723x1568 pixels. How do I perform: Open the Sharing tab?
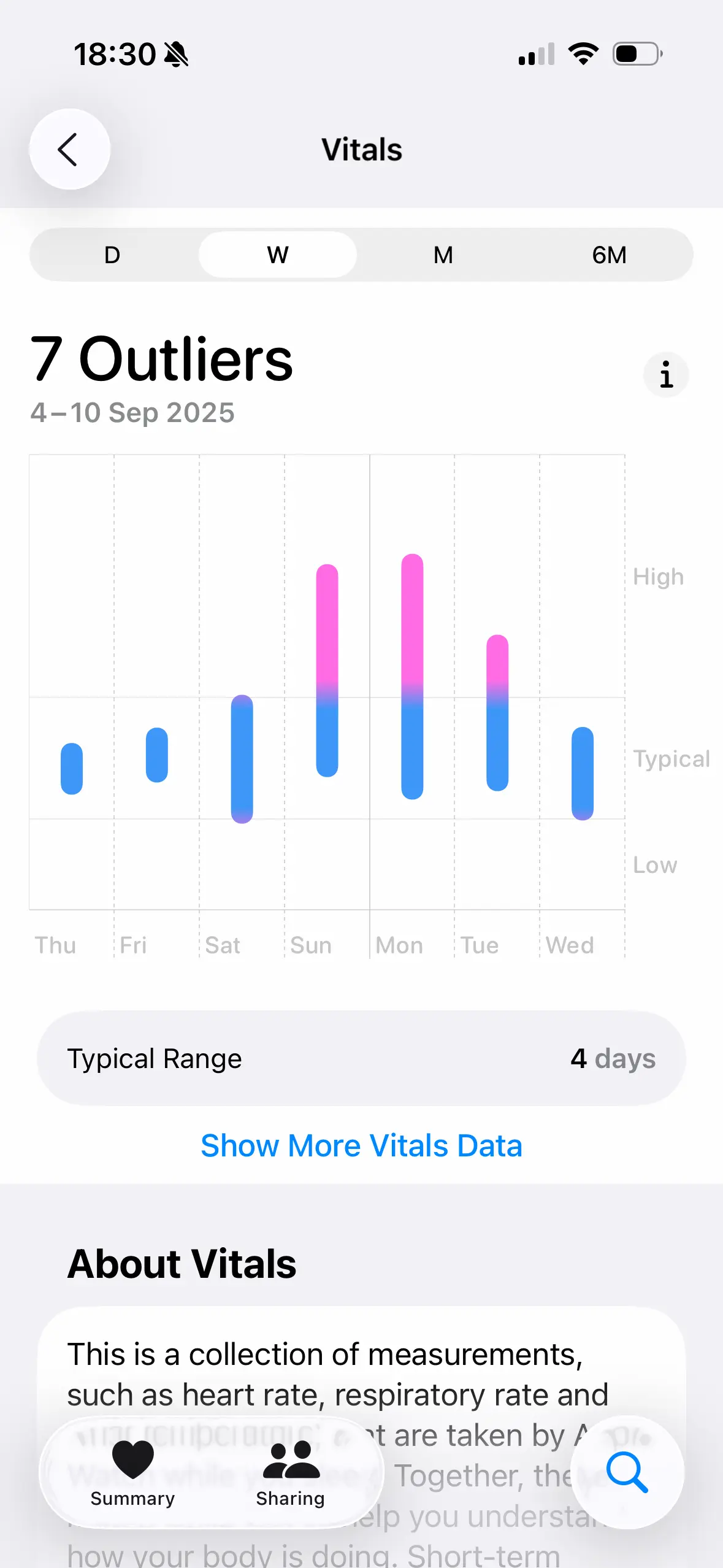click(x=291, y=1472)
